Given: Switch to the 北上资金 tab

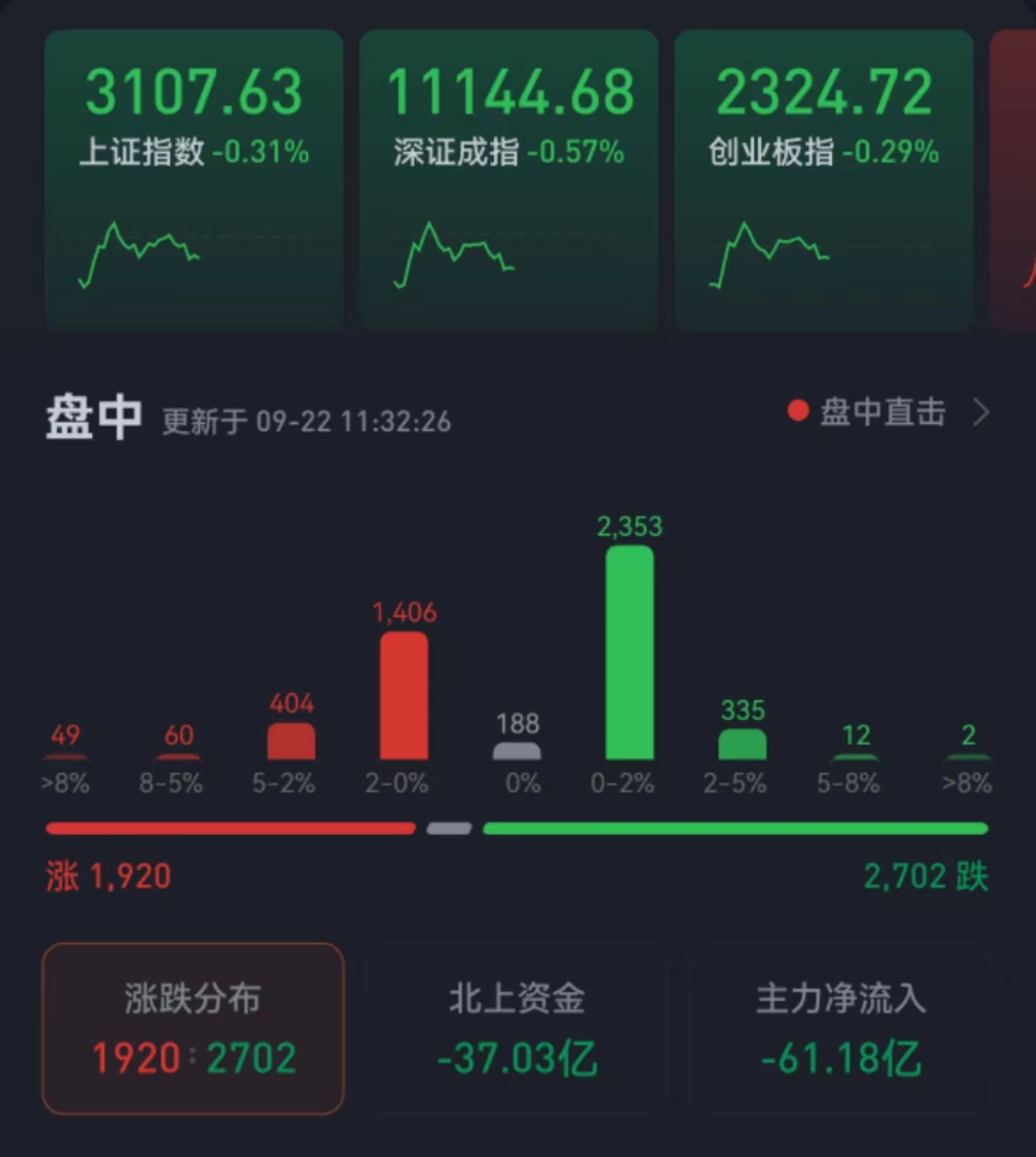Looking at the screenshot, I should click(517, 1028).
